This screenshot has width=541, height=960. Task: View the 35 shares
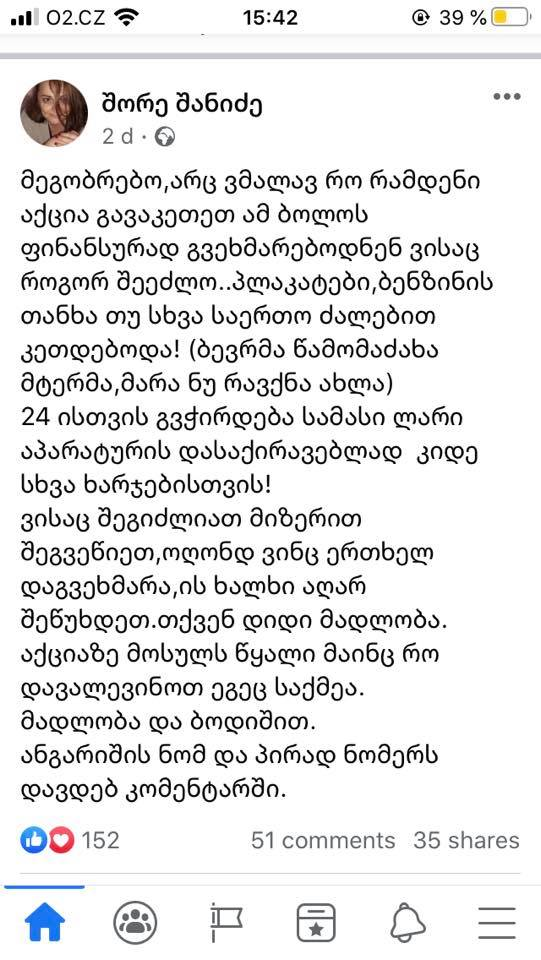[x=466, y=840]
